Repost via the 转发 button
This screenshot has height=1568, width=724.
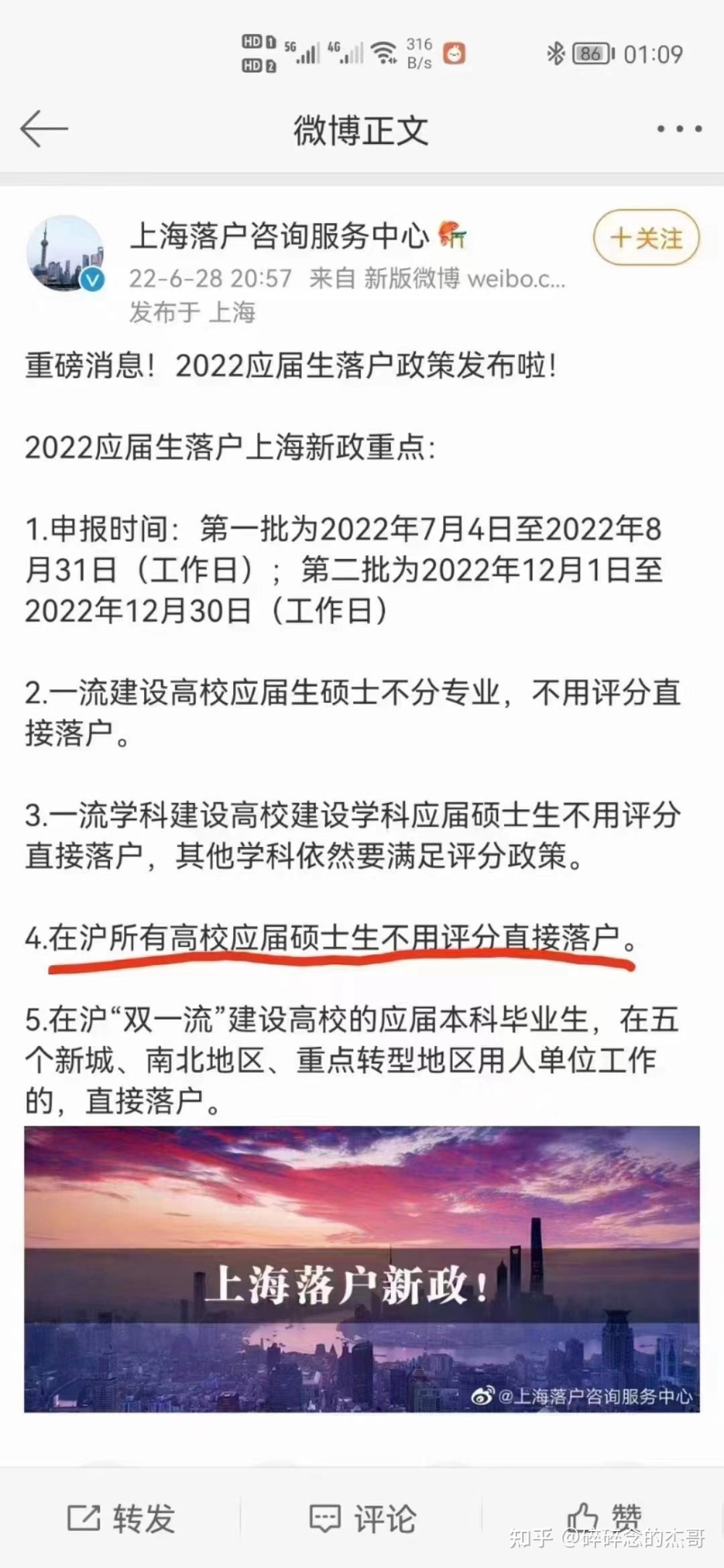[x=122, y=1517]
